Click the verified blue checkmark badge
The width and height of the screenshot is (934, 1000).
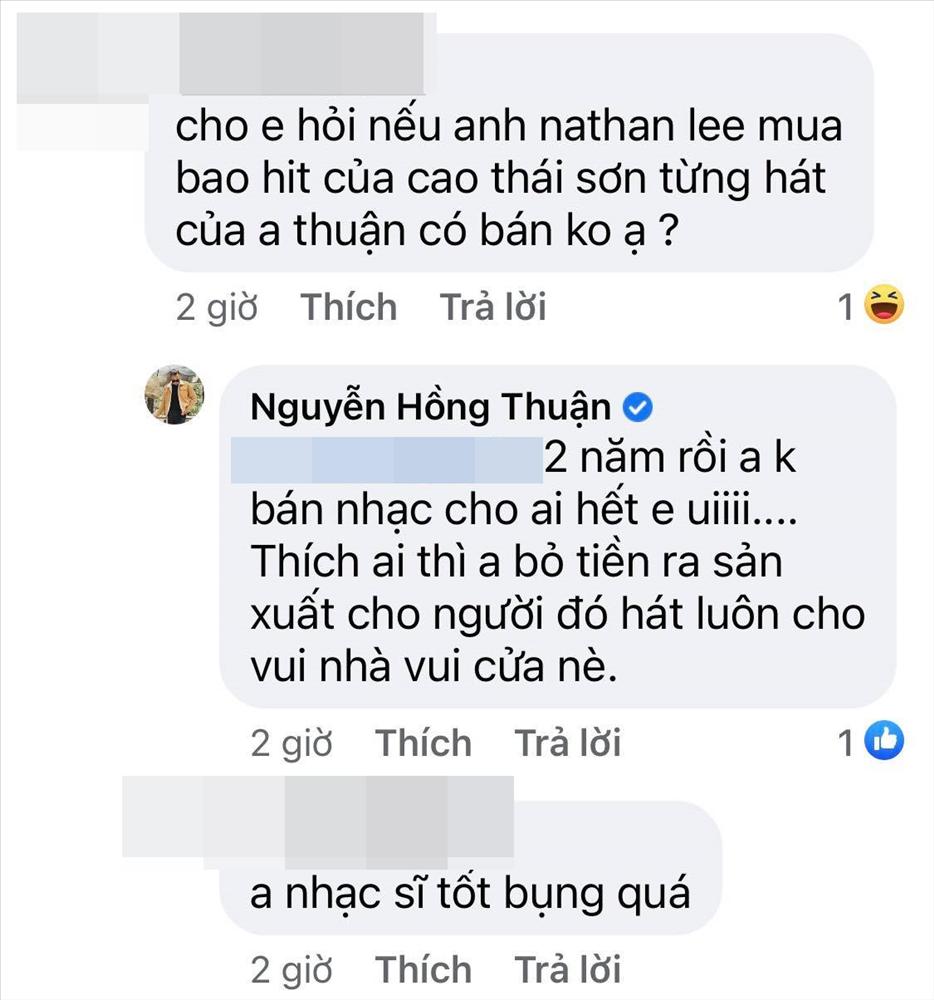tap(639, 405)
